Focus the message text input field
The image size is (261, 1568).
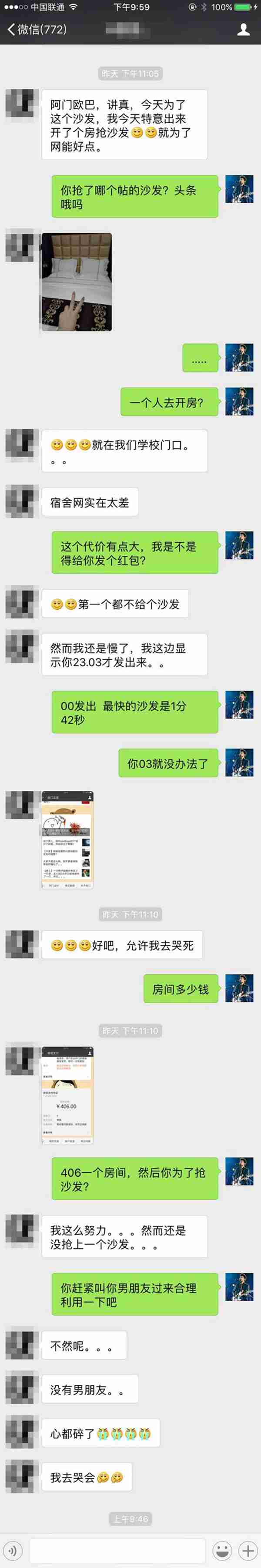(x=117, y=1550)
